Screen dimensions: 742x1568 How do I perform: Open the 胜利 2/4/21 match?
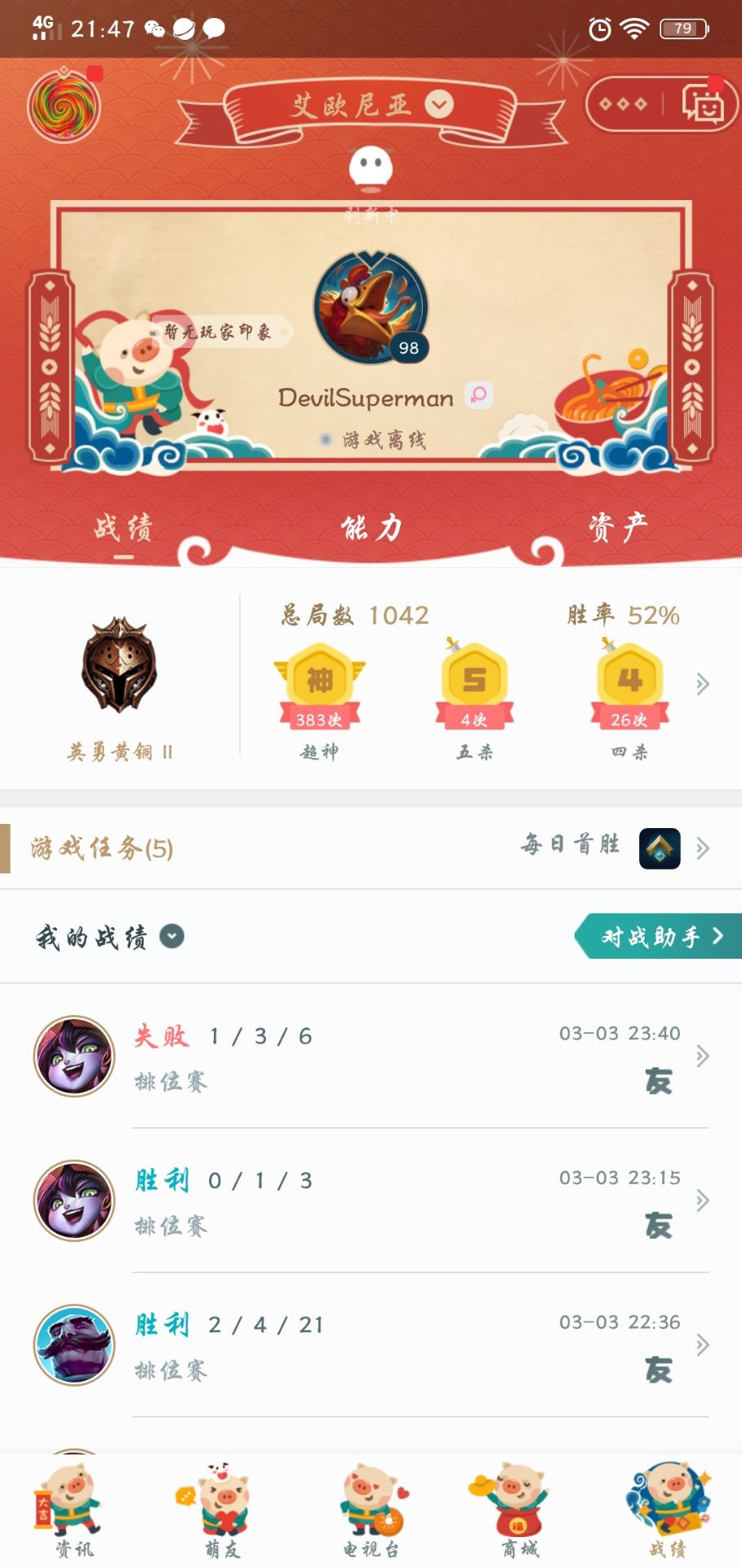point(371,1345)
